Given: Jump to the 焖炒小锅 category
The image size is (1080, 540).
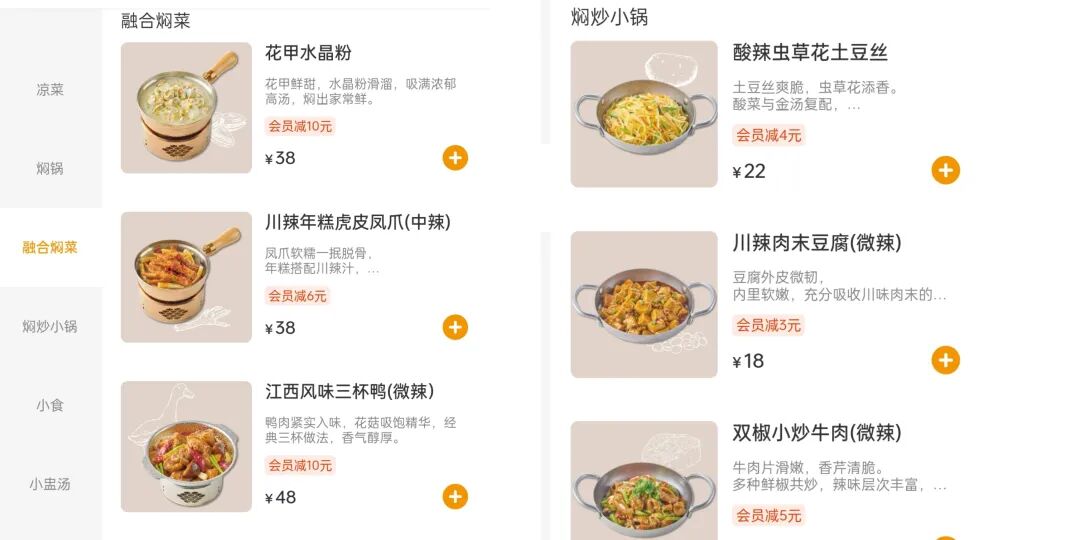Looking at the screenshot, I should 50,326.
